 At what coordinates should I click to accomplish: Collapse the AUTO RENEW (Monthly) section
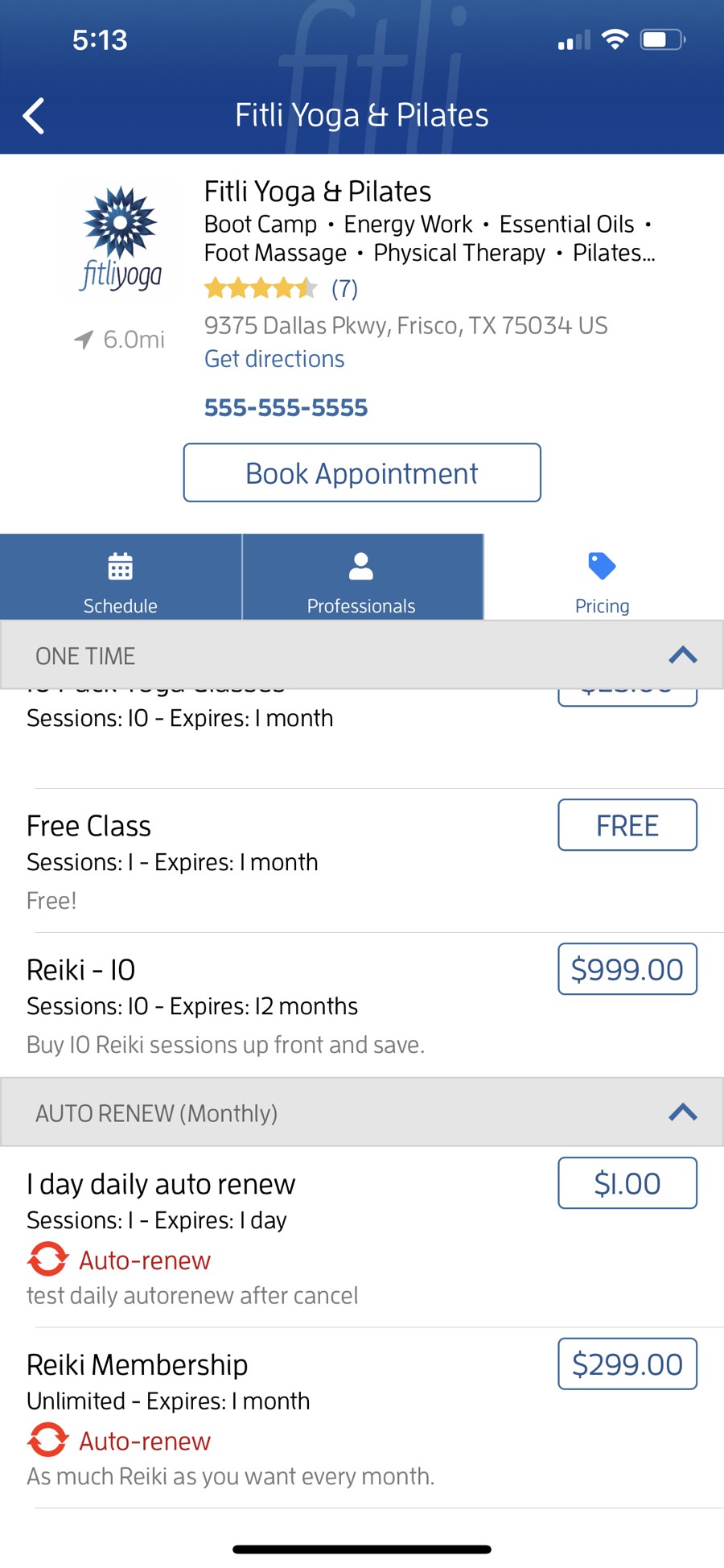682,1112
